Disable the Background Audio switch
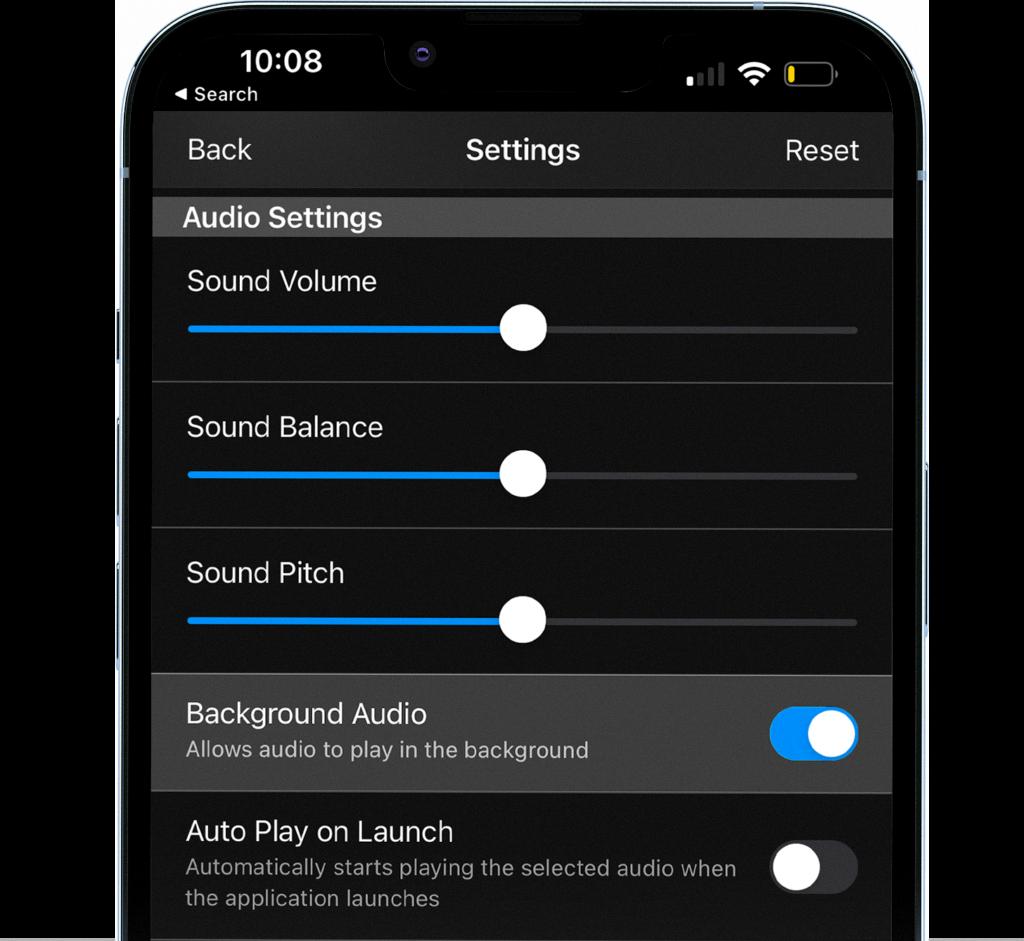The width and height of the screenshot is (1024, 941). pos(813,734)
